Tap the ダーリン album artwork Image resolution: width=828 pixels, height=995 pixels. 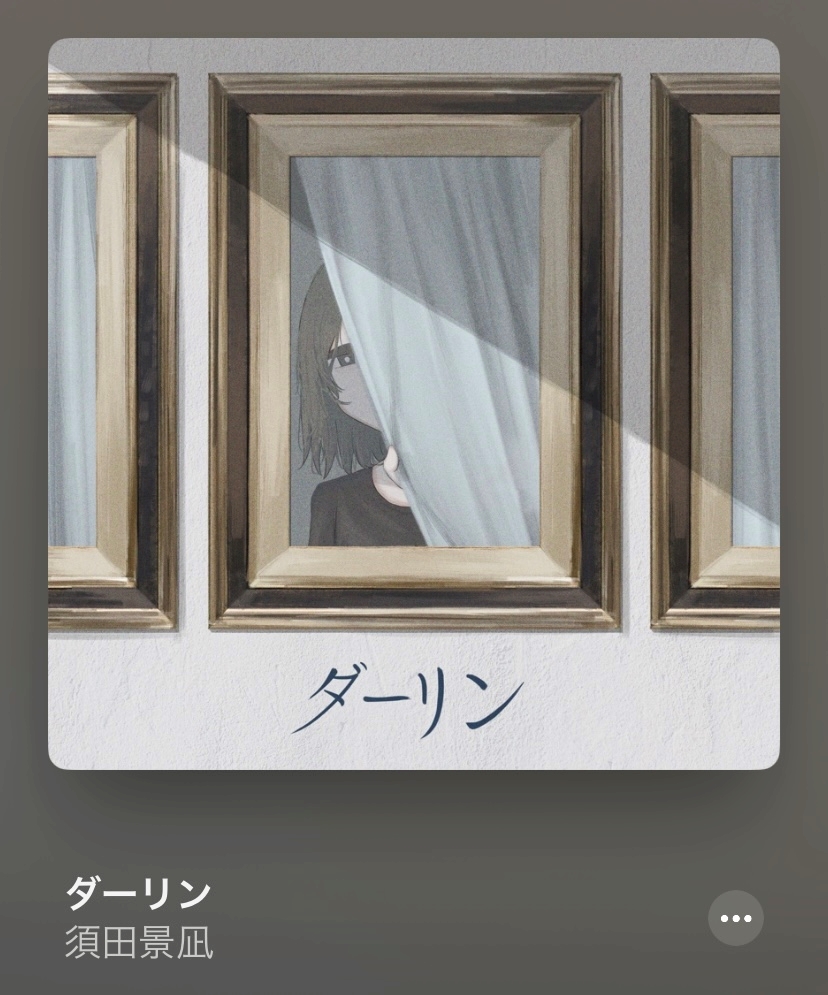click(x=414, y=403)
